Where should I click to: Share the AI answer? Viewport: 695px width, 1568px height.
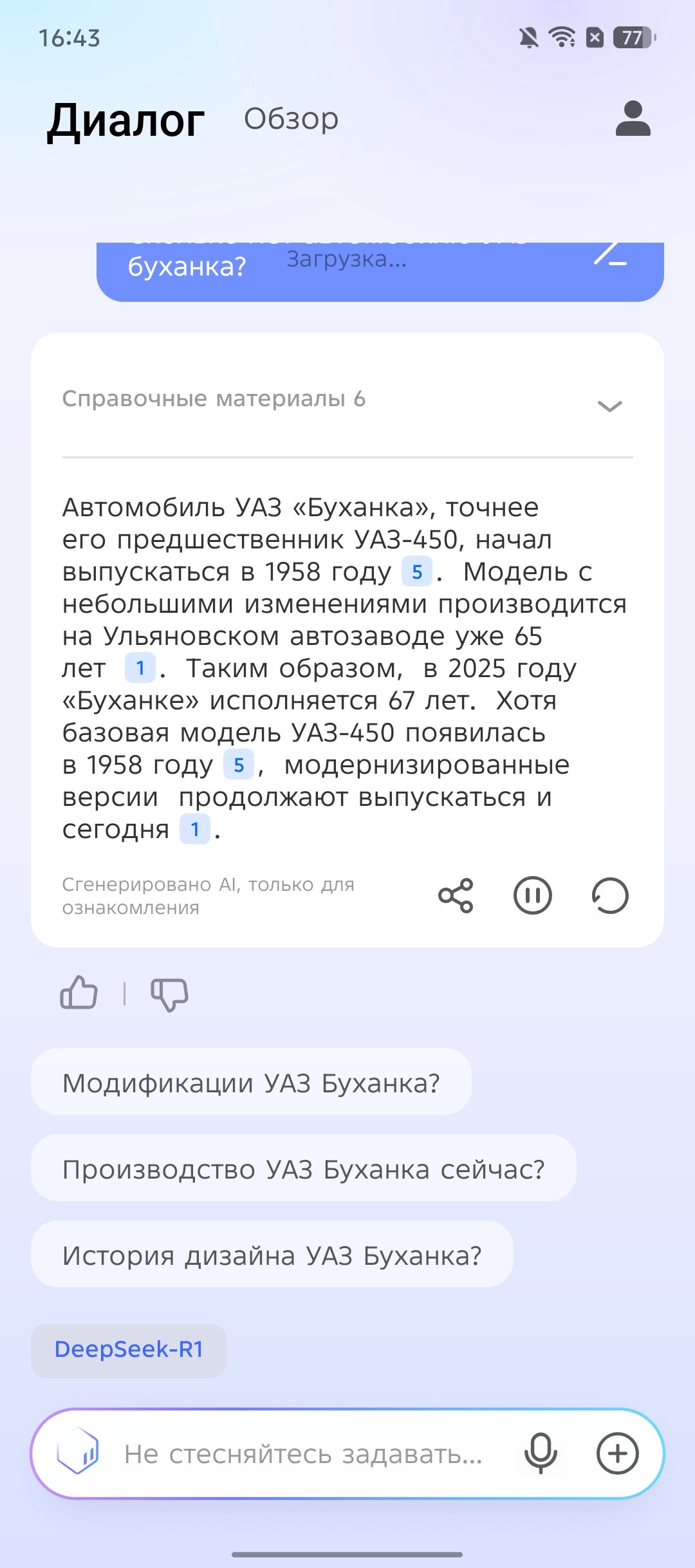[x=456, y=895]
